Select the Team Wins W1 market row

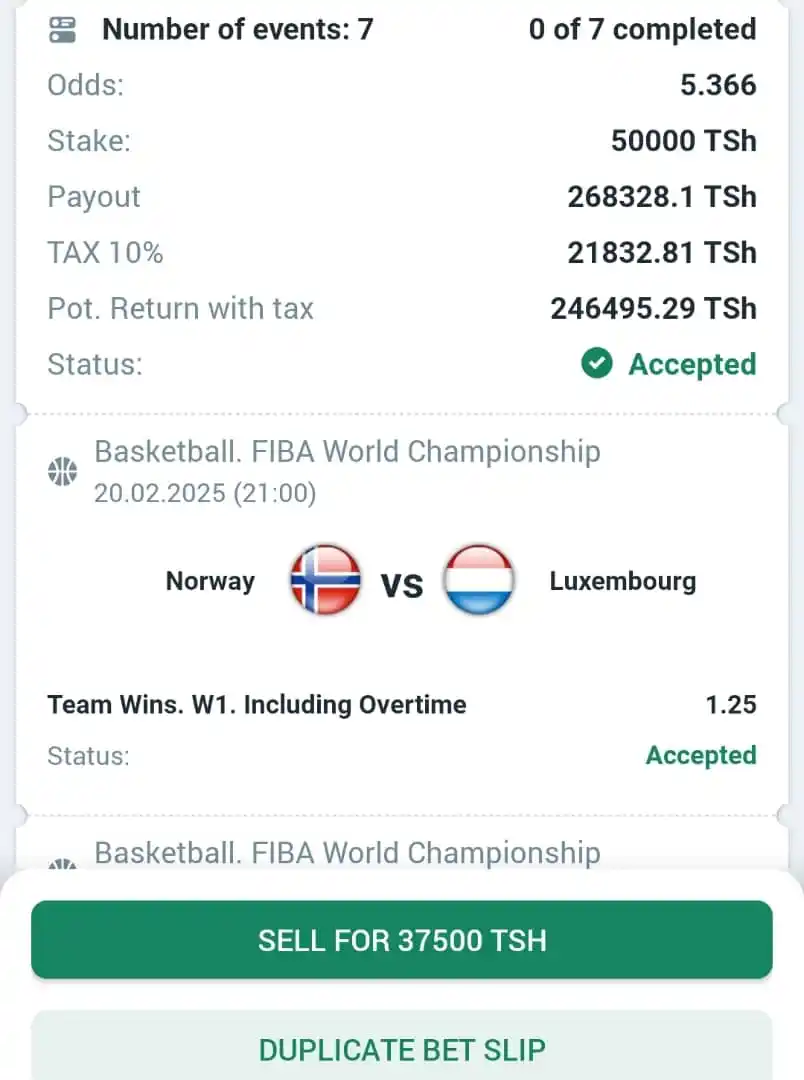pyautogui.click(x=256, y=704)
